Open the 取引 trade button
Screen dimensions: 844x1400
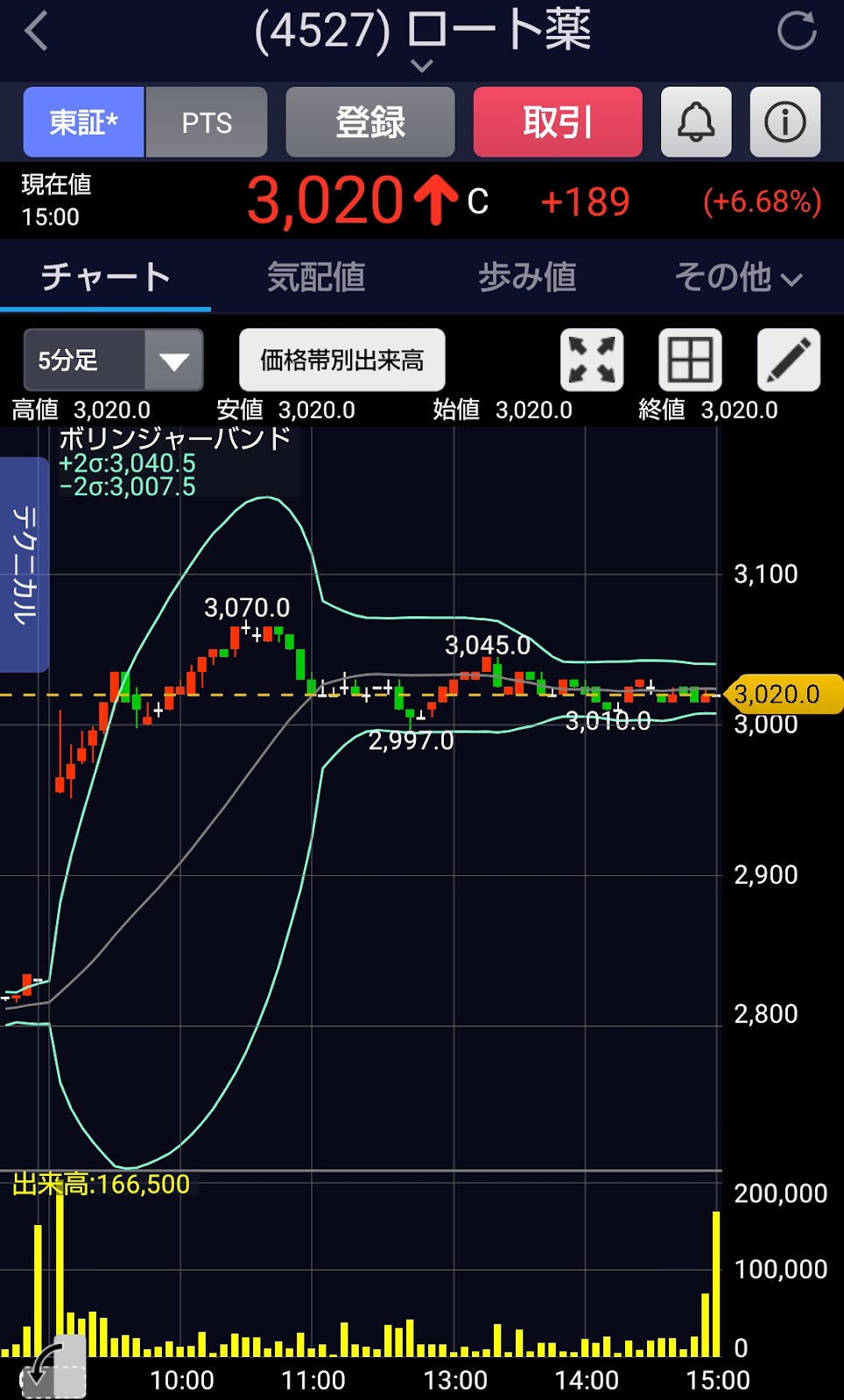click(558, 122)
